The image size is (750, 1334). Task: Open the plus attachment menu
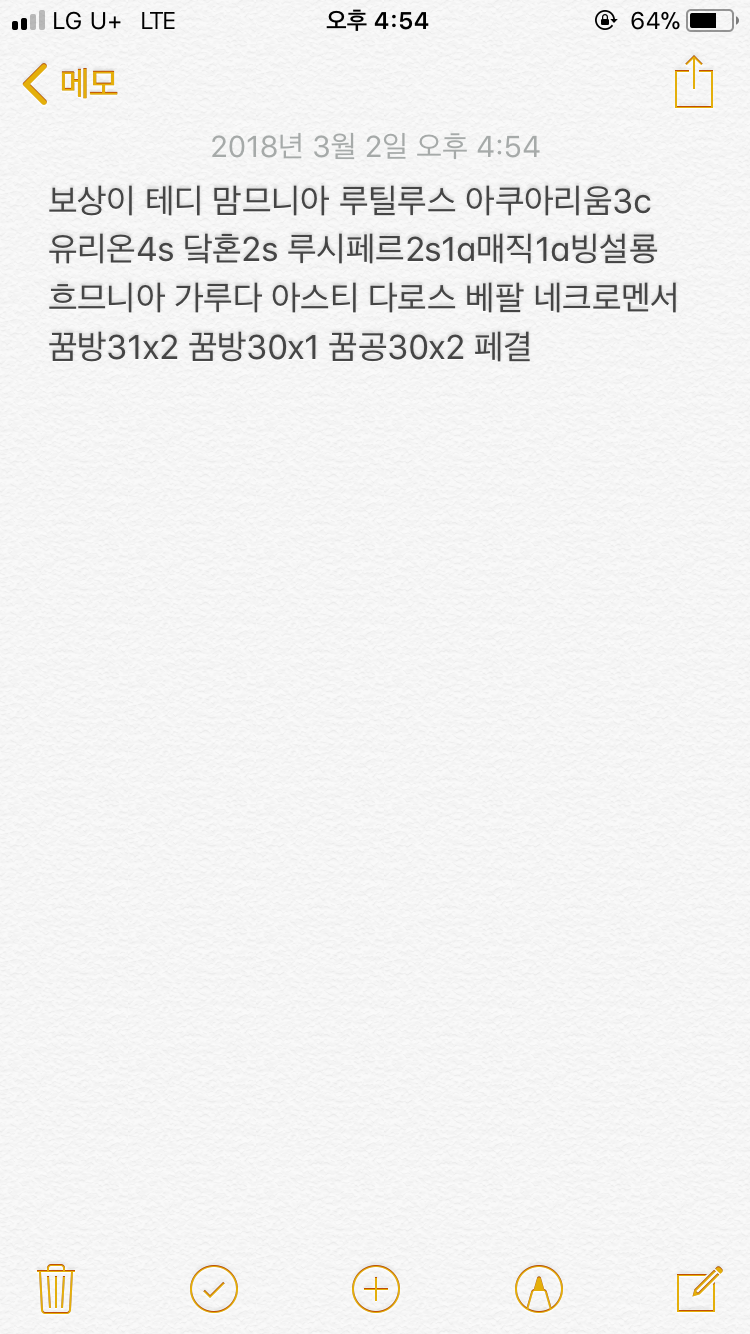click(376, 1288)
